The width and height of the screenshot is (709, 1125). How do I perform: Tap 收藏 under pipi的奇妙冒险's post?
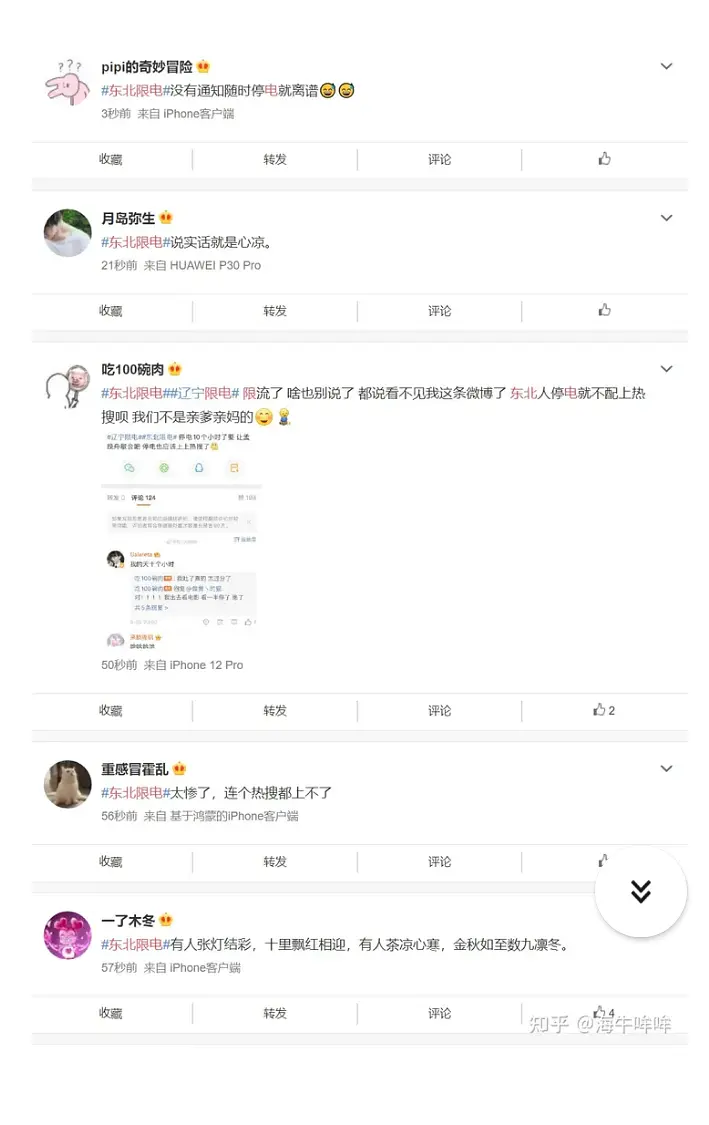point(111,159)
